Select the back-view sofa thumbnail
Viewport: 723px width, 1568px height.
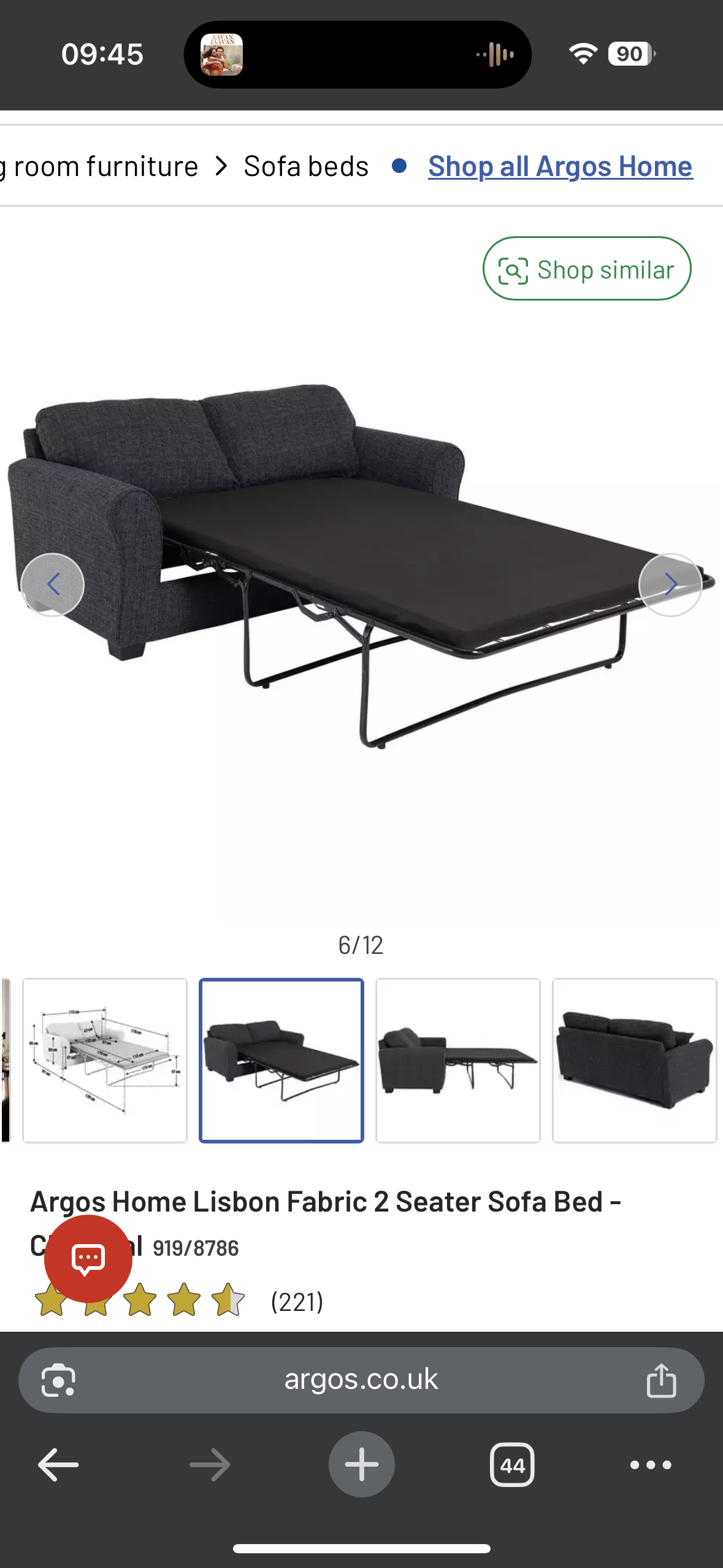point(635,1061)
